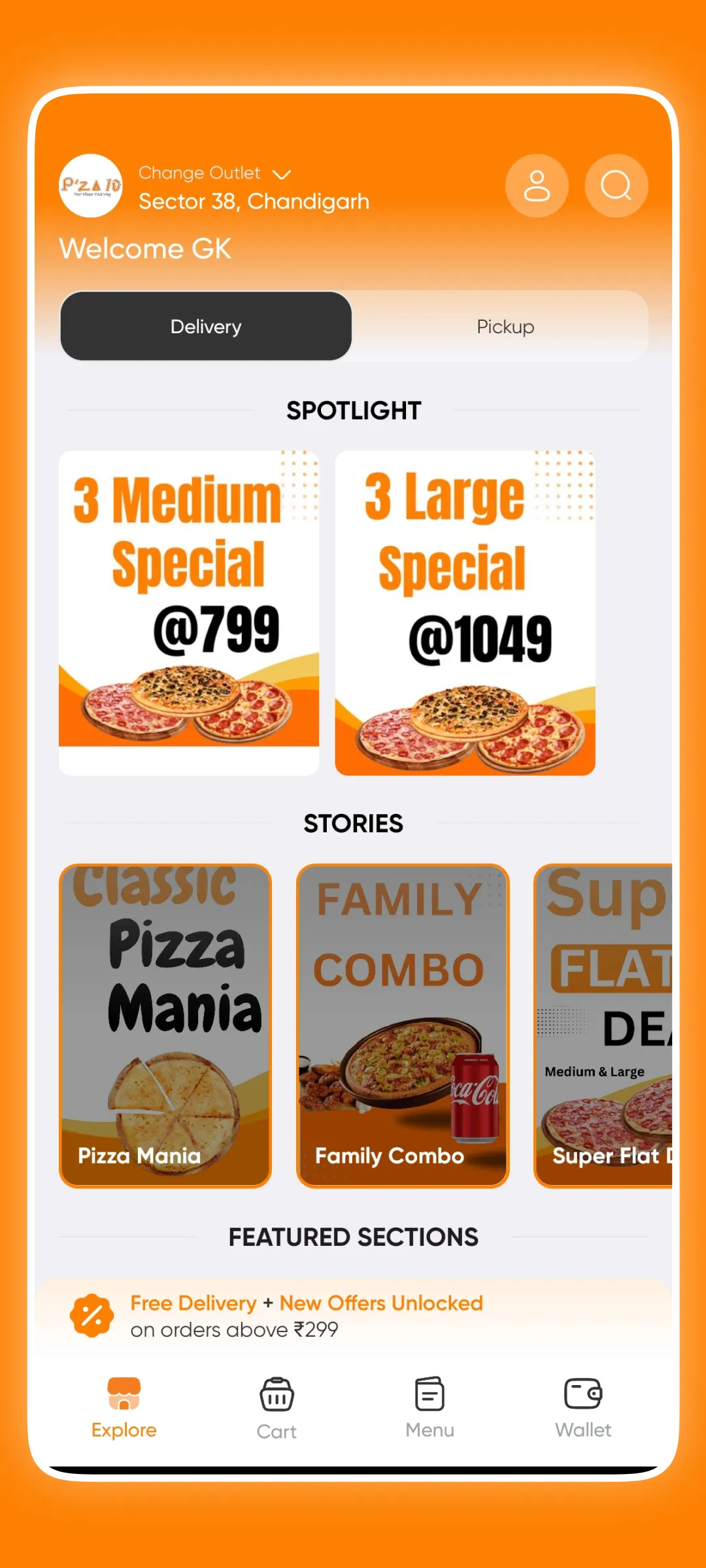Tap the search icon
Viewport: 706px width, 1568px height.
pyautogui.click(x=616, y=186)
